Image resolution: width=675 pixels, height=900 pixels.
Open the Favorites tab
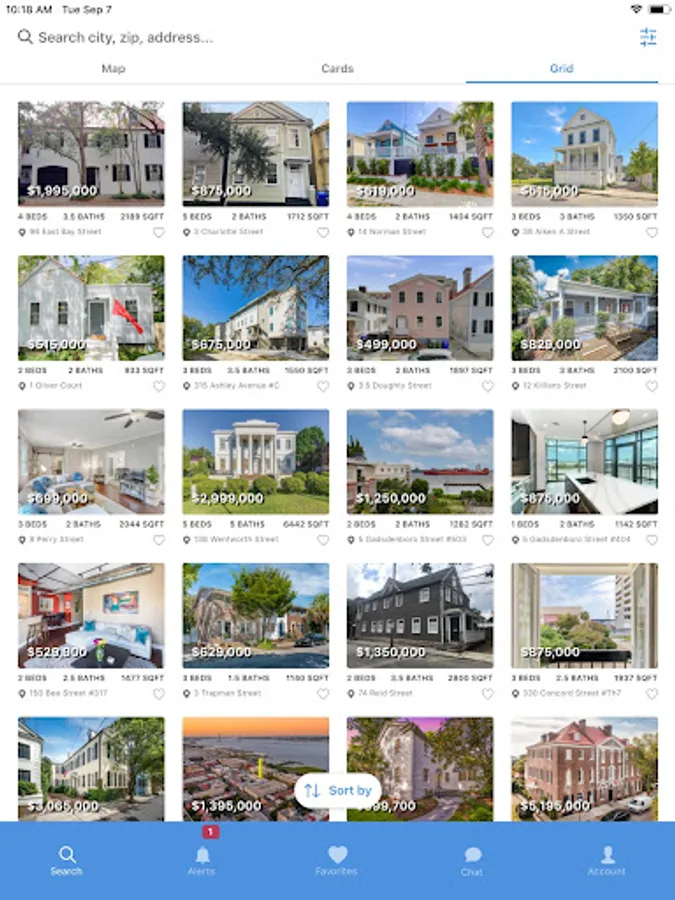pyautogui.click(x=337, y=860)
